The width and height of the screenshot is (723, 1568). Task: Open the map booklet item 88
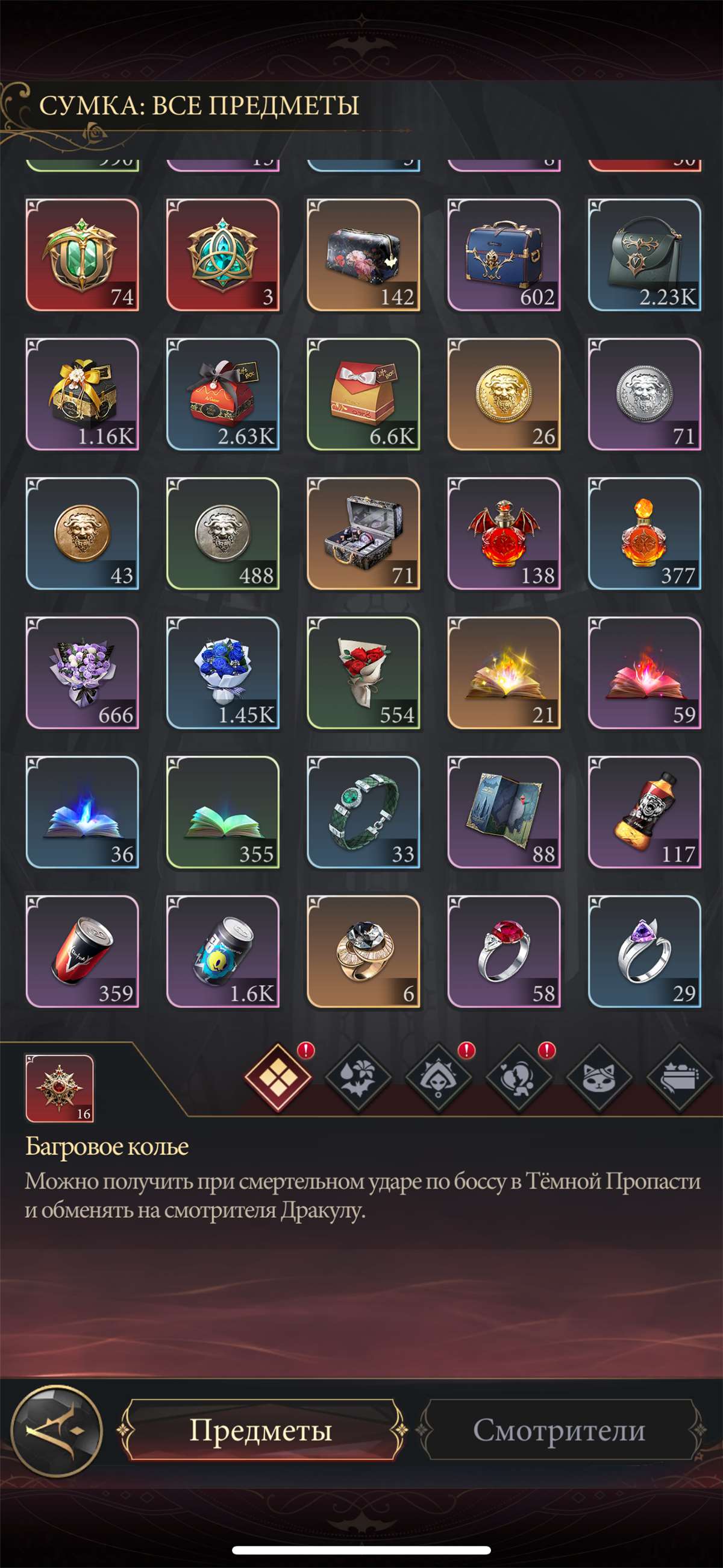point(504,812)
